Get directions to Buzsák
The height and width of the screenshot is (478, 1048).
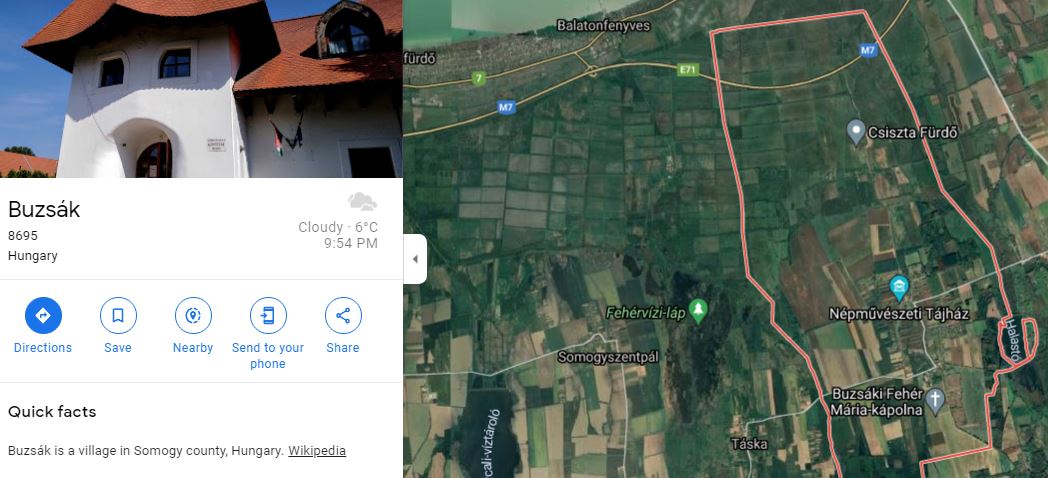point(43,316)
